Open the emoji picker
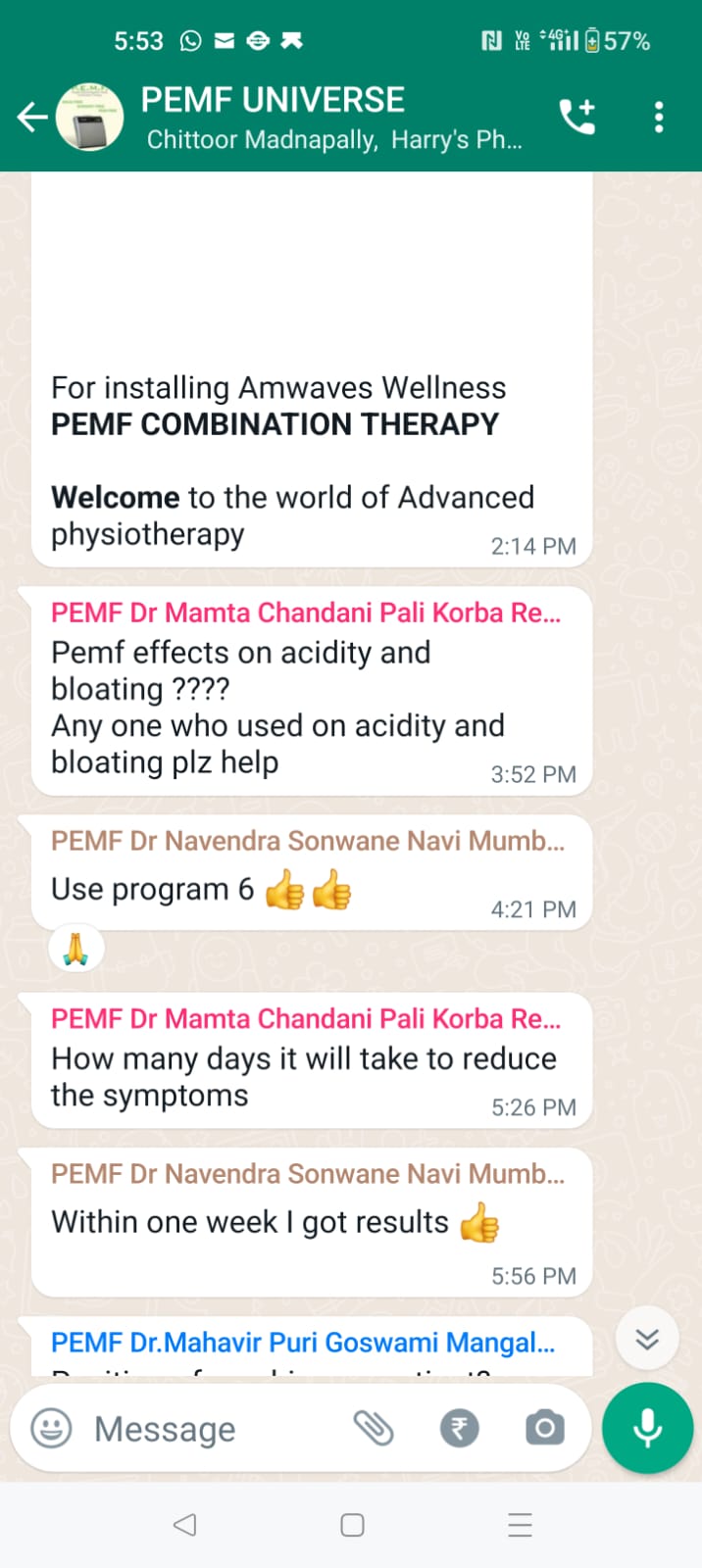702x1568 pixels. [x=51, y=1429]
